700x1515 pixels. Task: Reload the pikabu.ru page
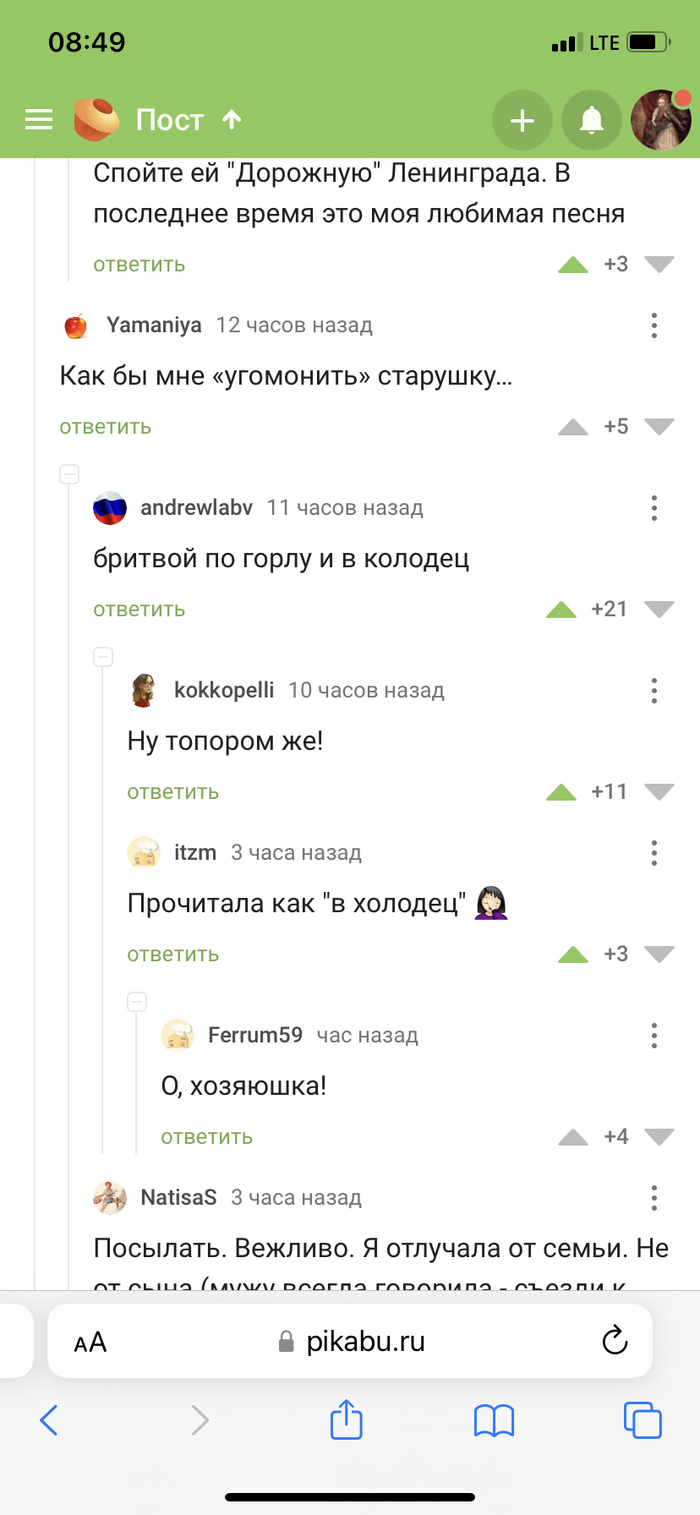(x=613, y=1341)
